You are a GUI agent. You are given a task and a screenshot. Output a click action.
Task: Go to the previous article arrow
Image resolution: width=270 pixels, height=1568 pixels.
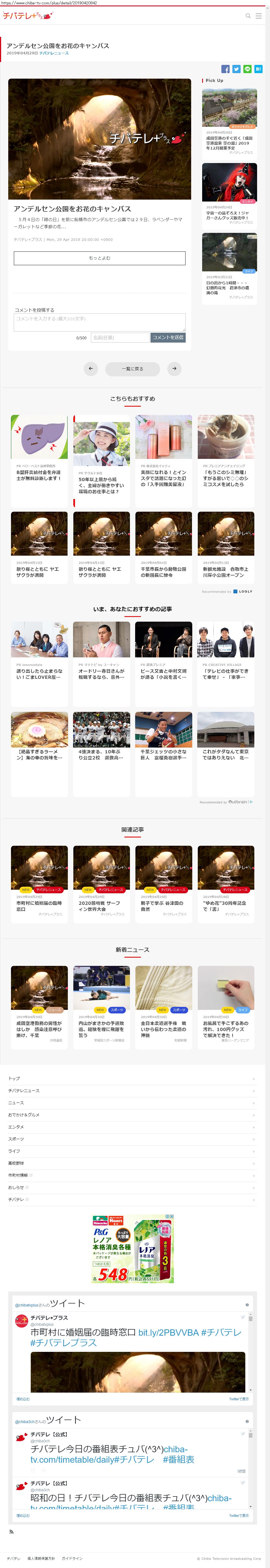pyautogui.click(x=91, y=369)
